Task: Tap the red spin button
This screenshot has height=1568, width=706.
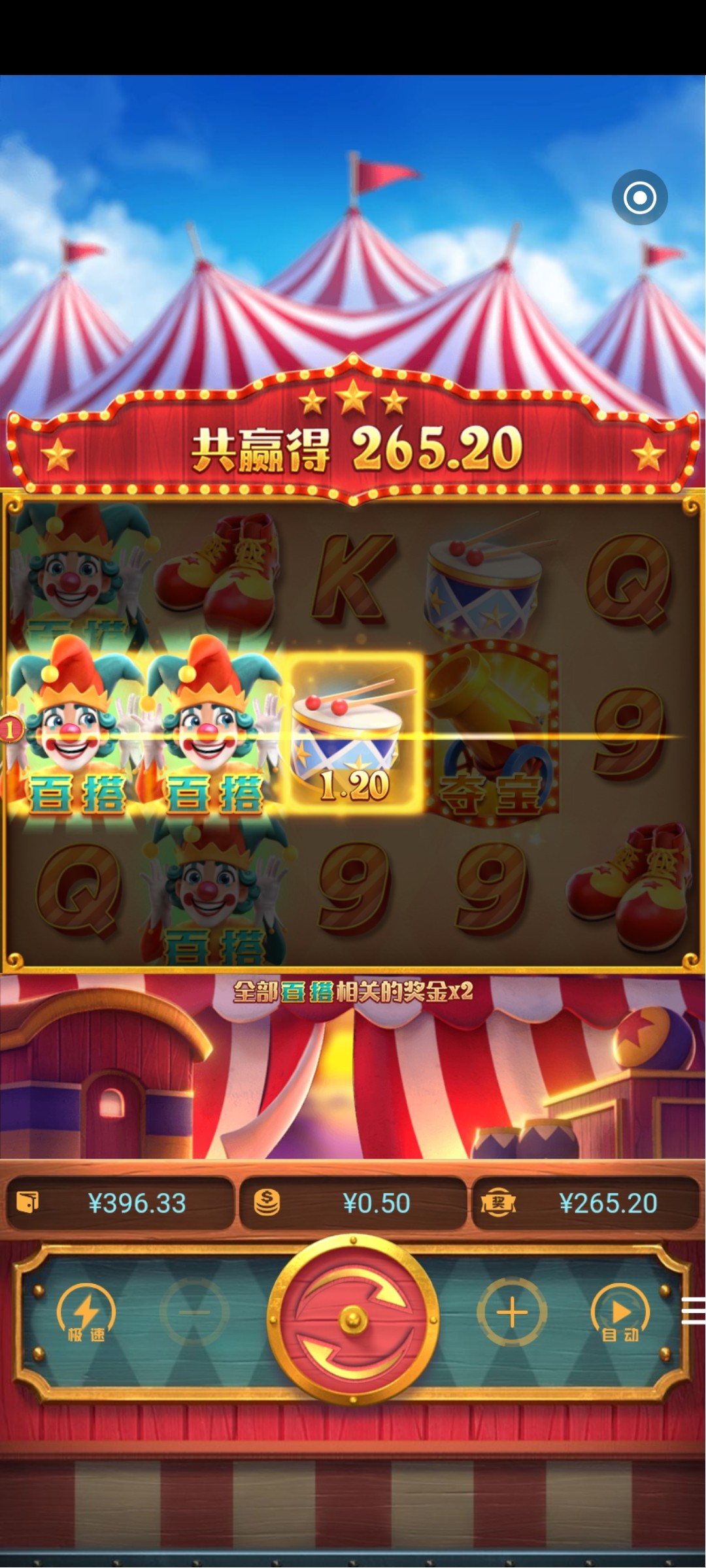Action: (x=353, y=1318)
